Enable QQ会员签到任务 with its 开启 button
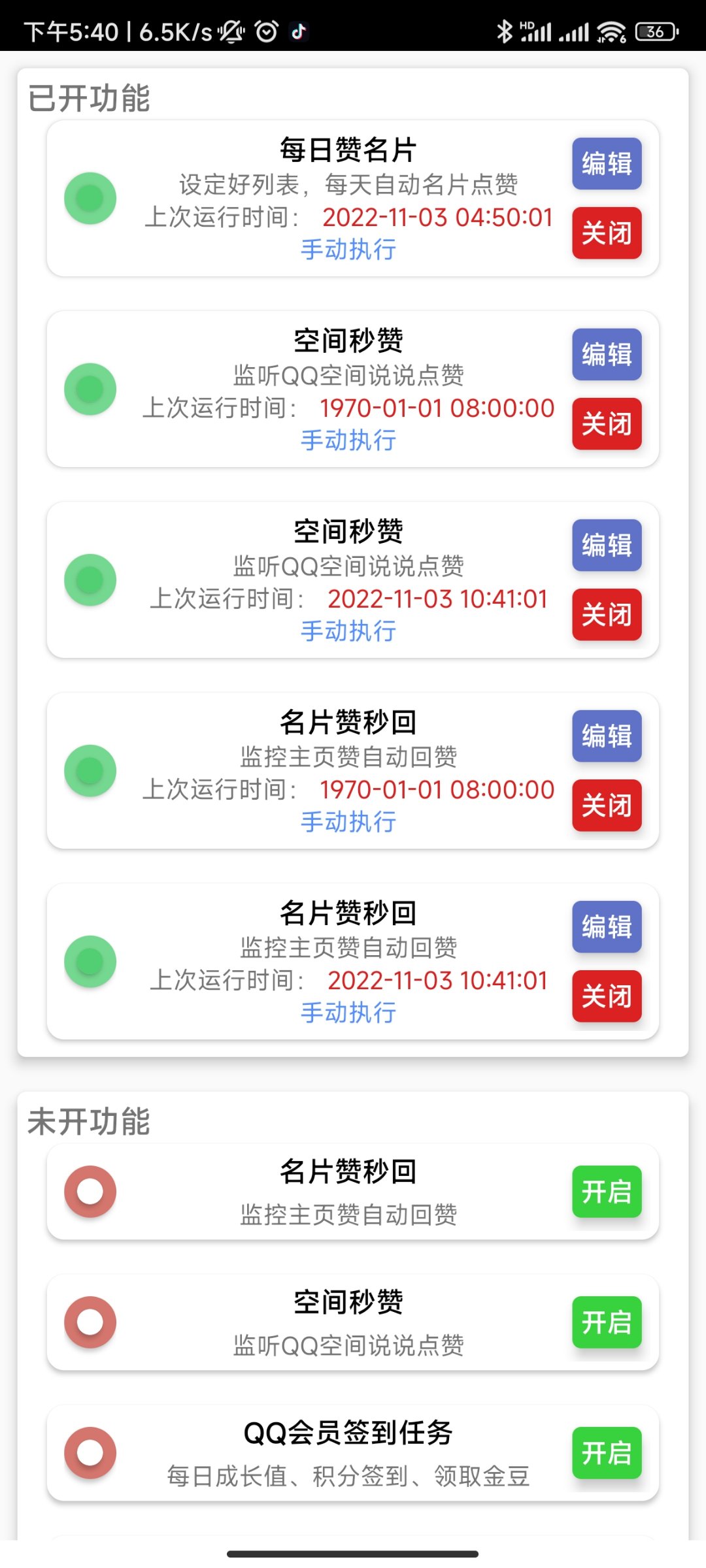The image size is (706, 1568). click(x=606, y=1453)
